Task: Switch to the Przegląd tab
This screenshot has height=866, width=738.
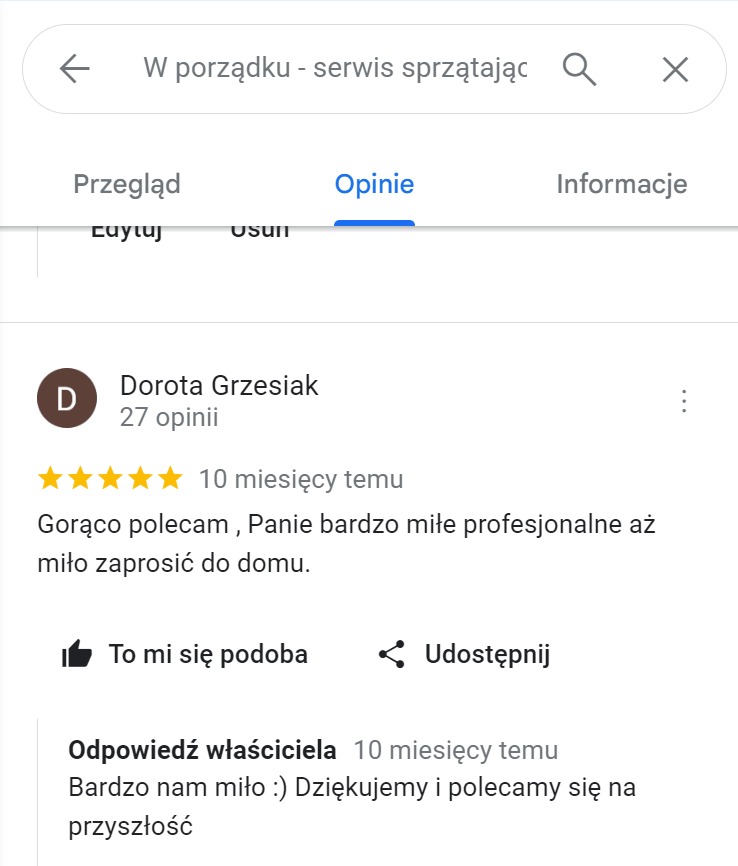Action: (126, 184)
